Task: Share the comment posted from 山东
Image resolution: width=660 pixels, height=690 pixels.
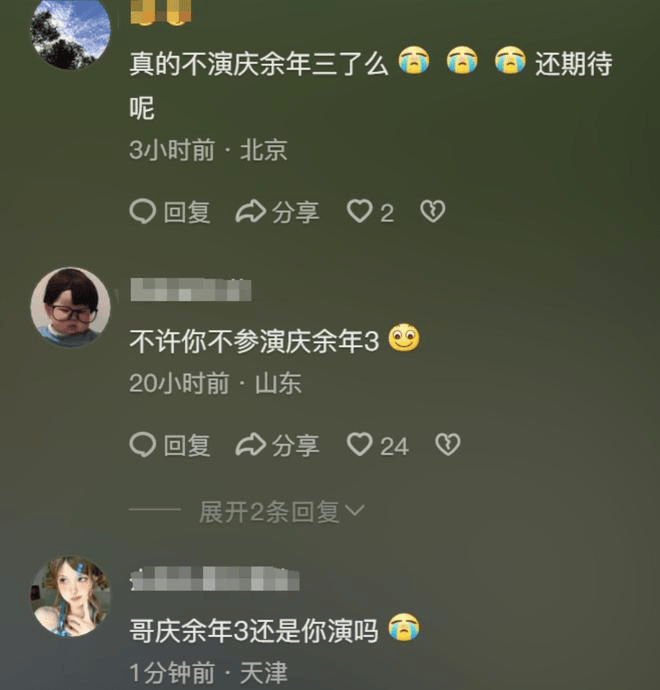Action: pos(277,445)
